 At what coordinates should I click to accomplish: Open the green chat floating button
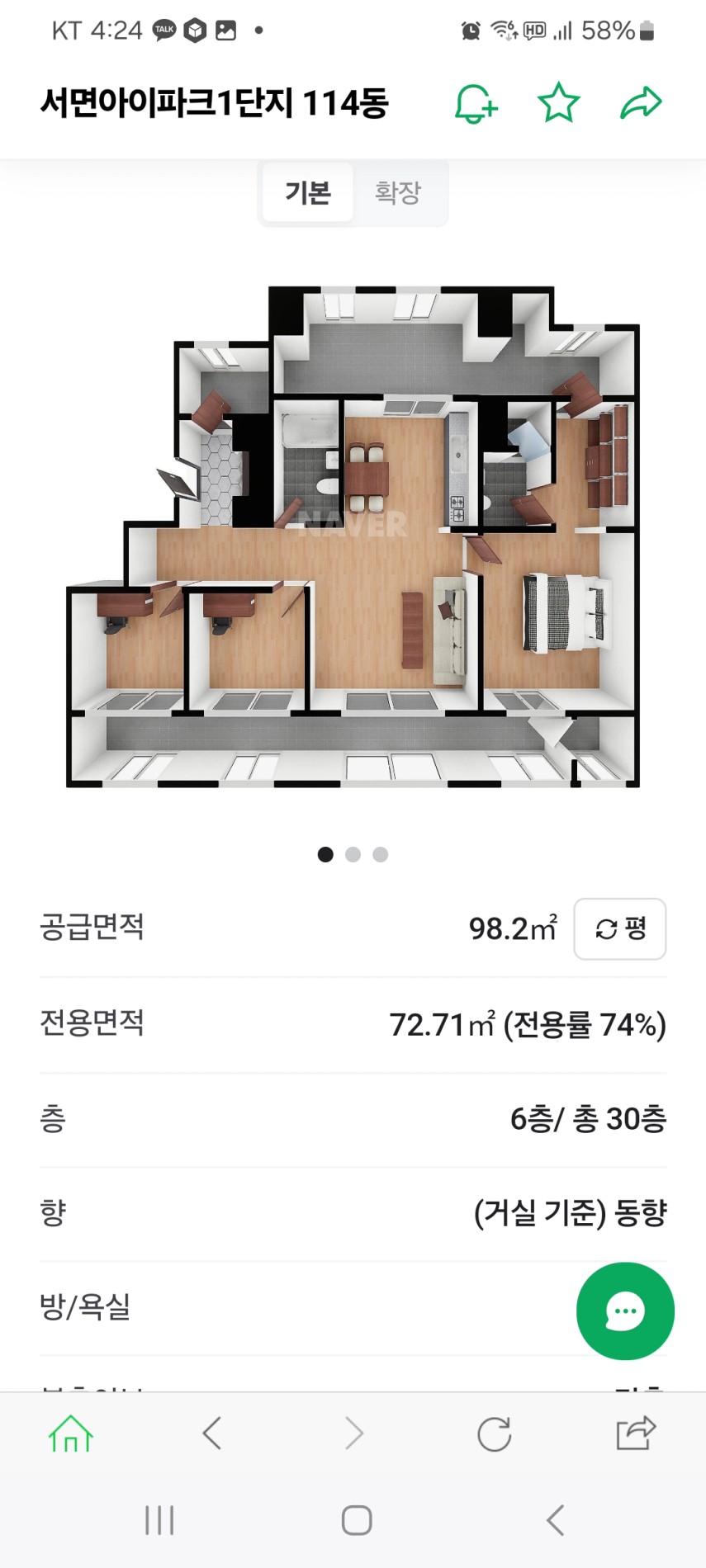625,1311
